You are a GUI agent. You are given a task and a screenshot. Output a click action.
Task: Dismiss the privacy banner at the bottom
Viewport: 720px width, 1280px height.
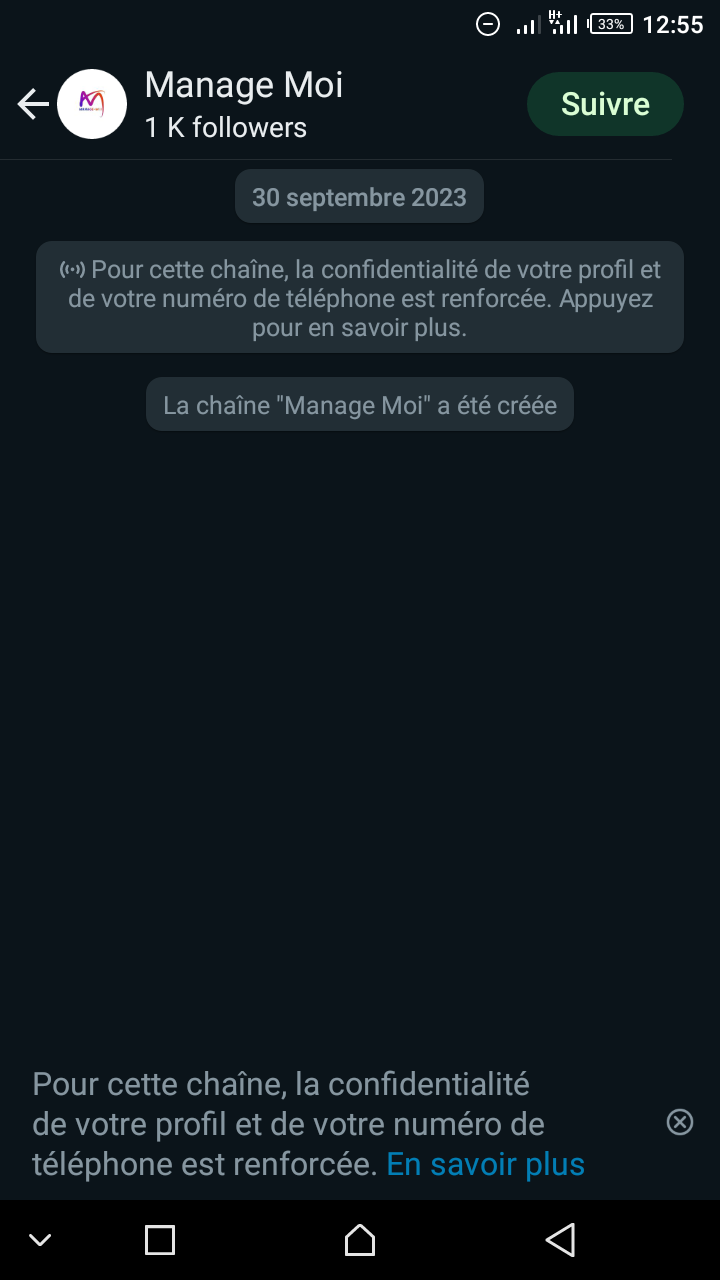point(680,1122)
